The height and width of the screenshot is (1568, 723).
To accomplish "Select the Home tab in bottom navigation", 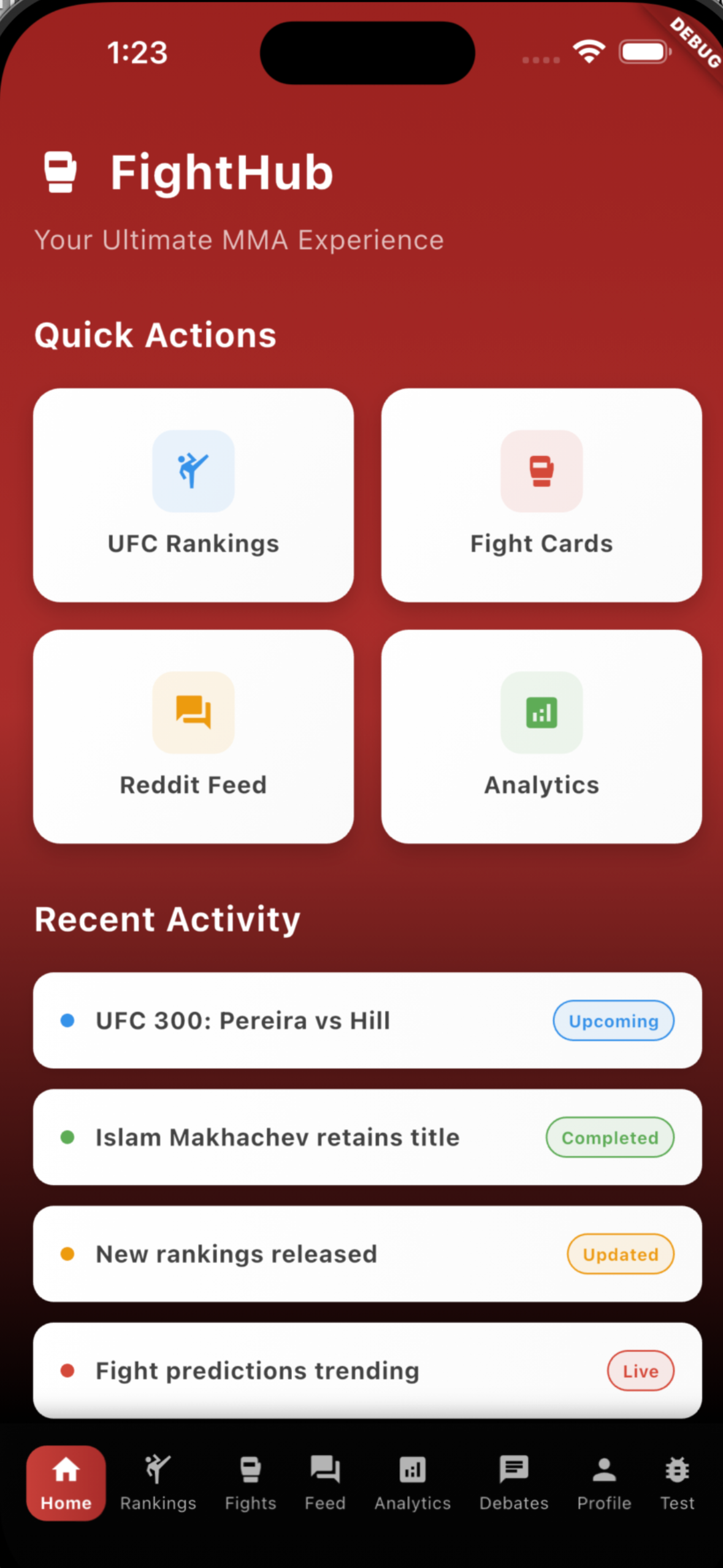I will (x=66, y=1483).
